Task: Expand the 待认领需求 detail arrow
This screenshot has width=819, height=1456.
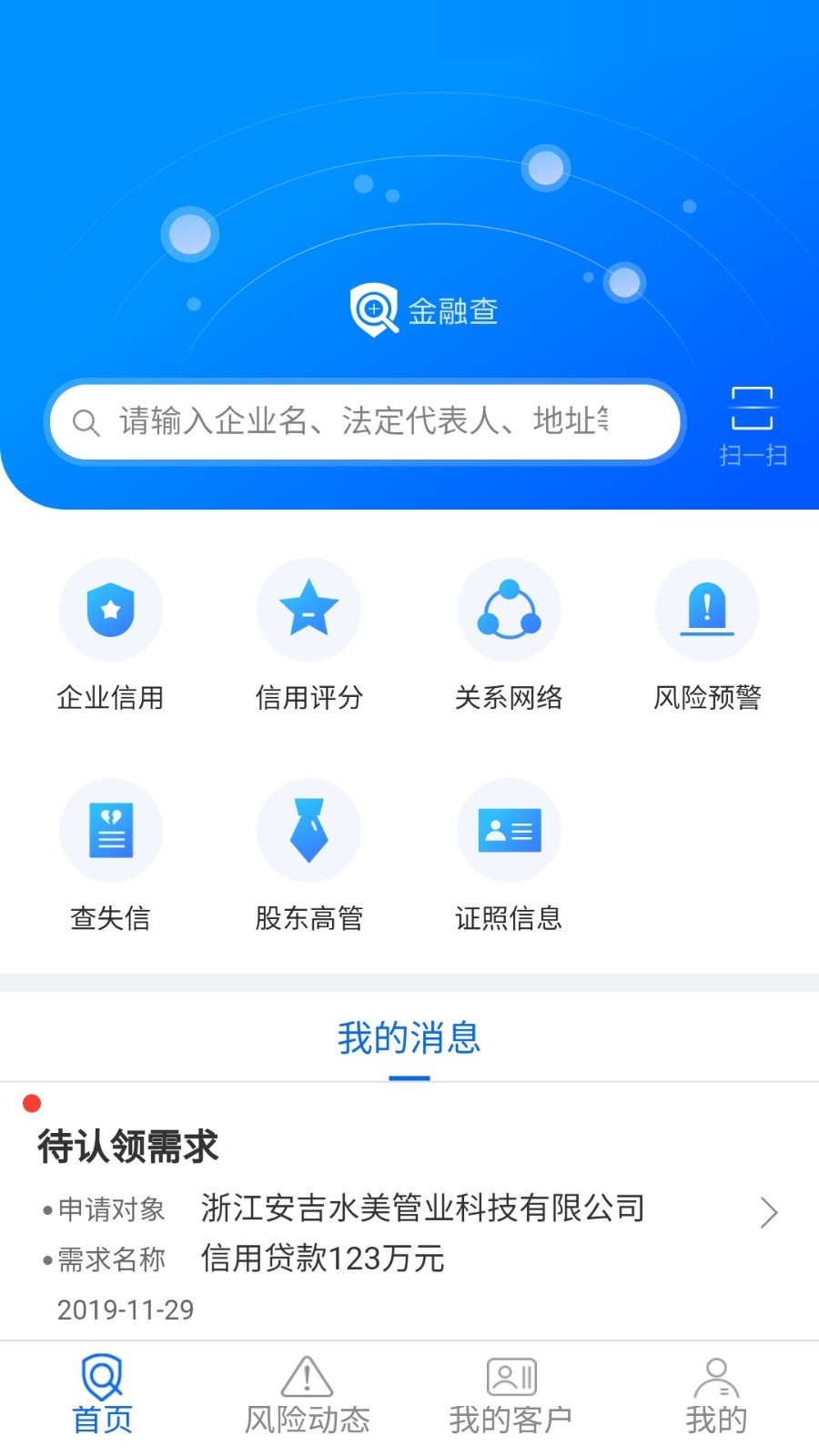Action: [771, 1213]
